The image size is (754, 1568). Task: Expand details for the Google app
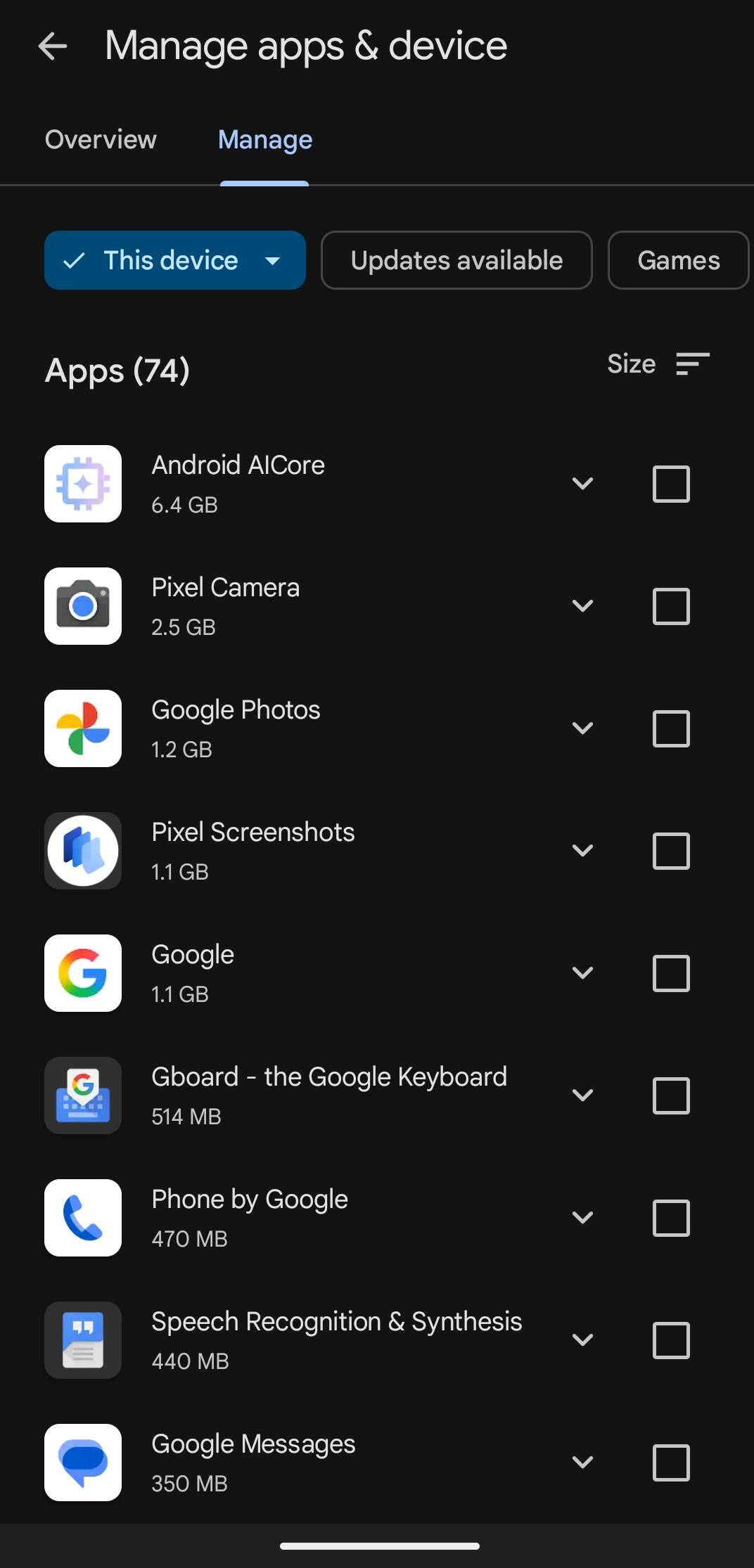pos(582,973)
